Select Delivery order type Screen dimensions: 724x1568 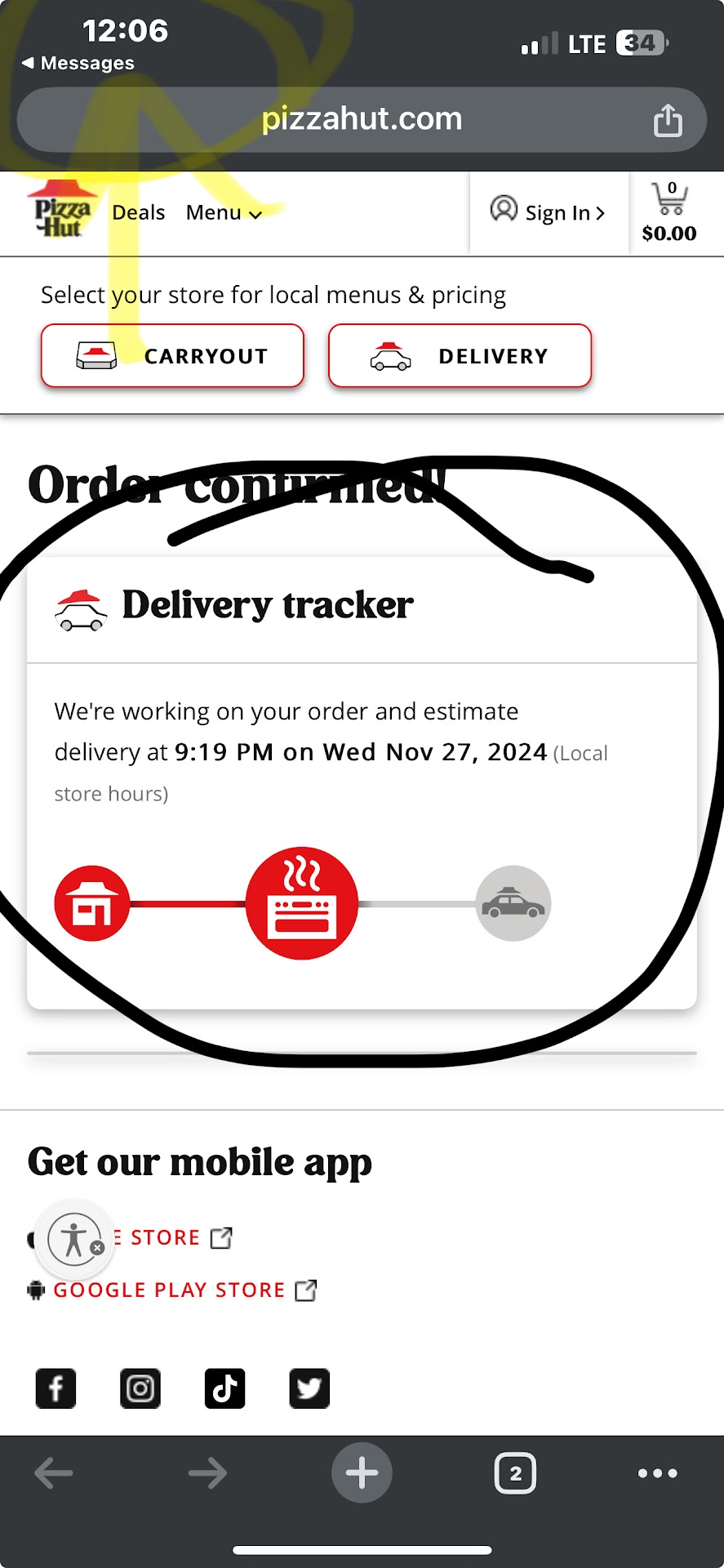point(460,356)
